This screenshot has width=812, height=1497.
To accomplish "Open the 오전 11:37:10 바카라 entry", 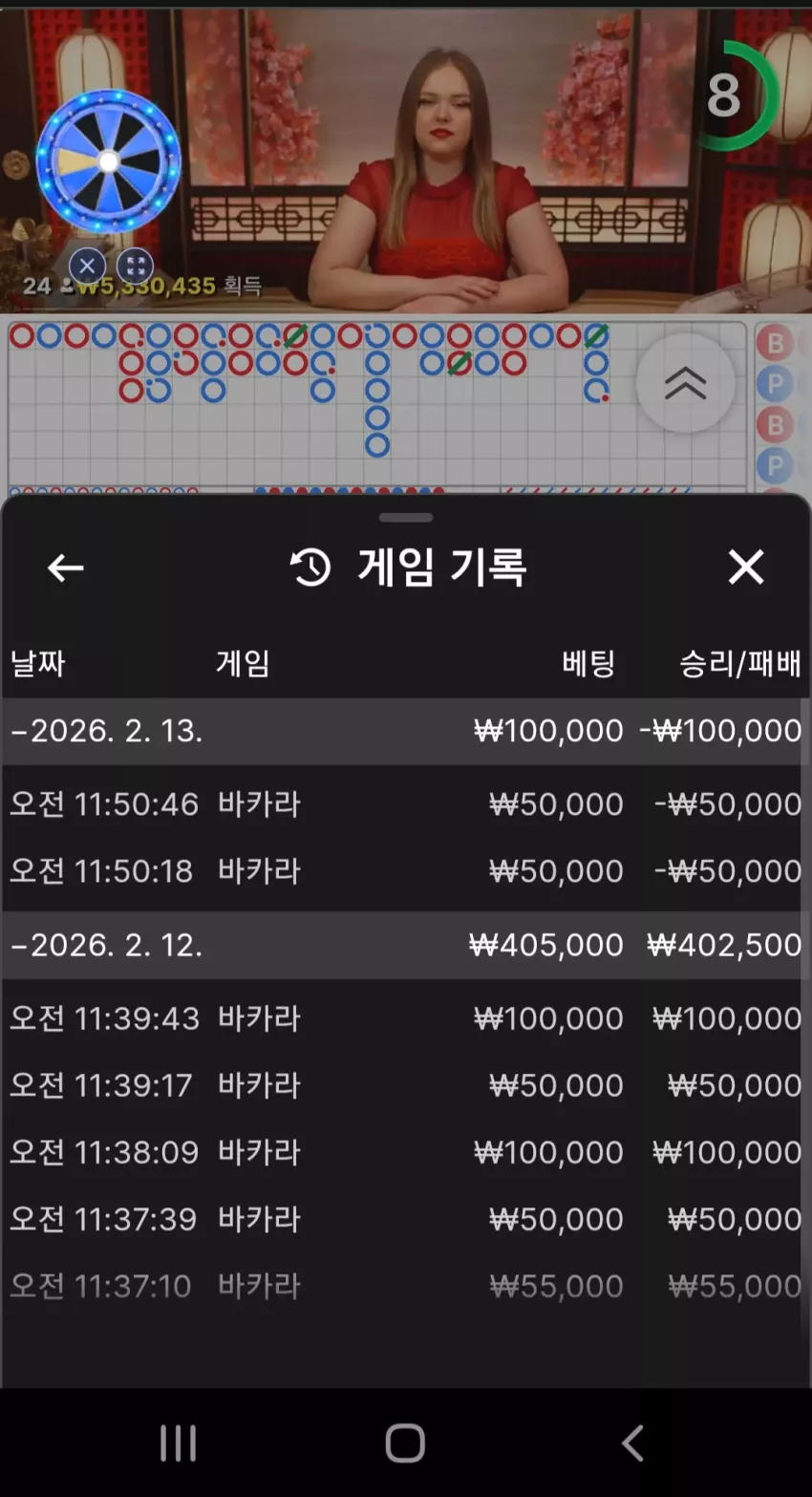I will pos(403,1285).
